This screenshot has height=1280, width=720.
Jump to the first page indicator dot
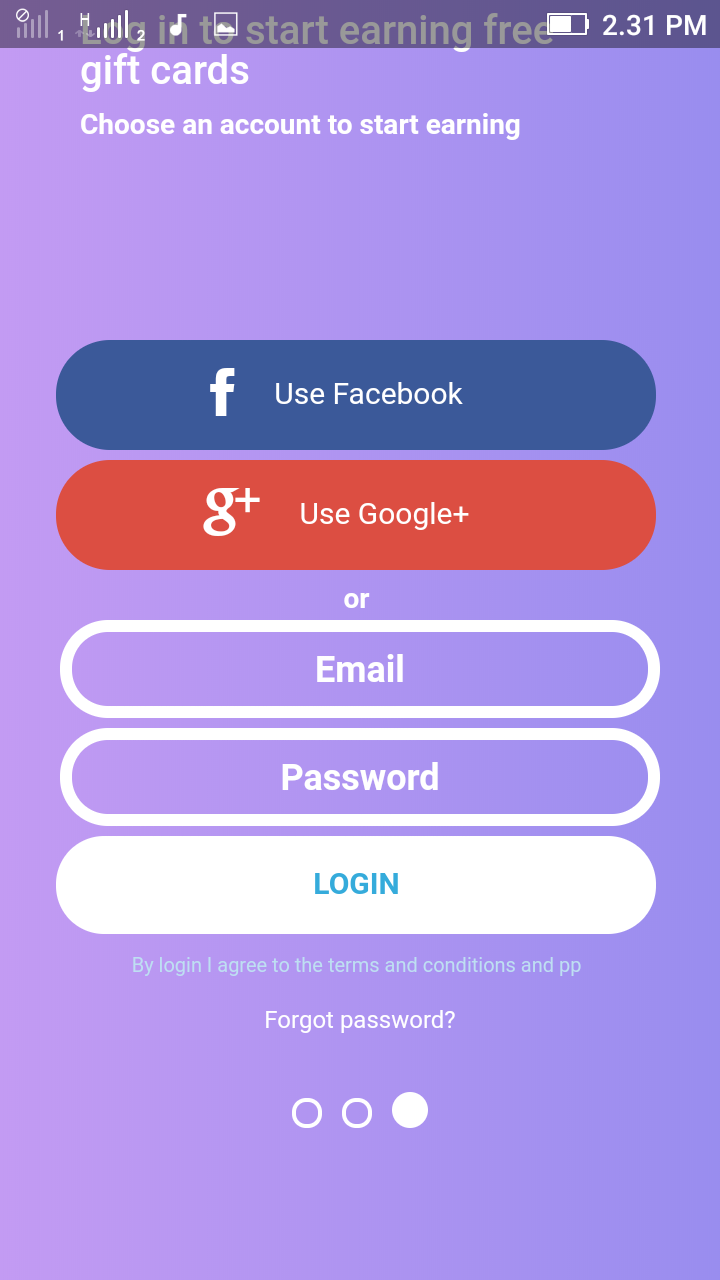(x=307, y=1112)
